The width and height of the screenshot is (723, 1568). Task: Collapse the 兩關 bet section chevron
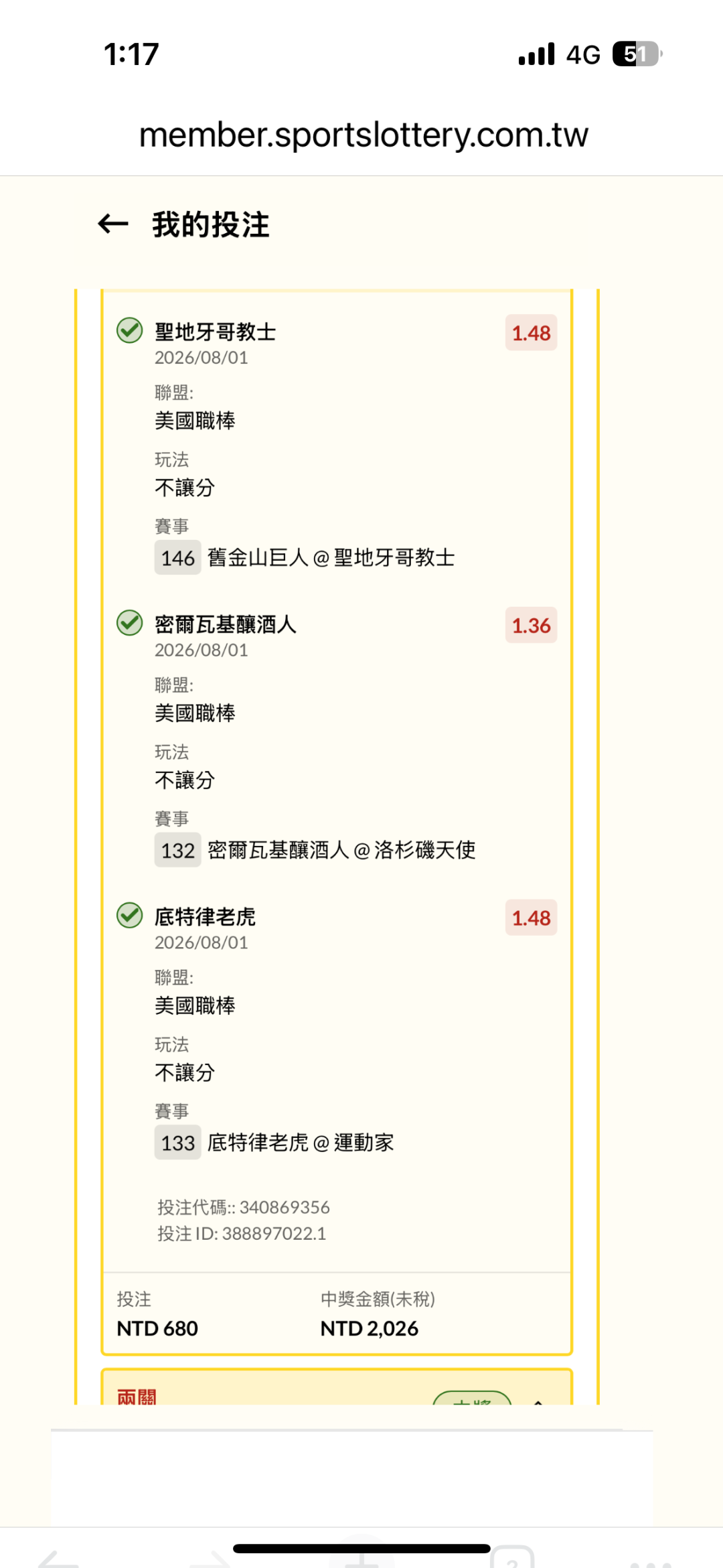point(538,1400)
